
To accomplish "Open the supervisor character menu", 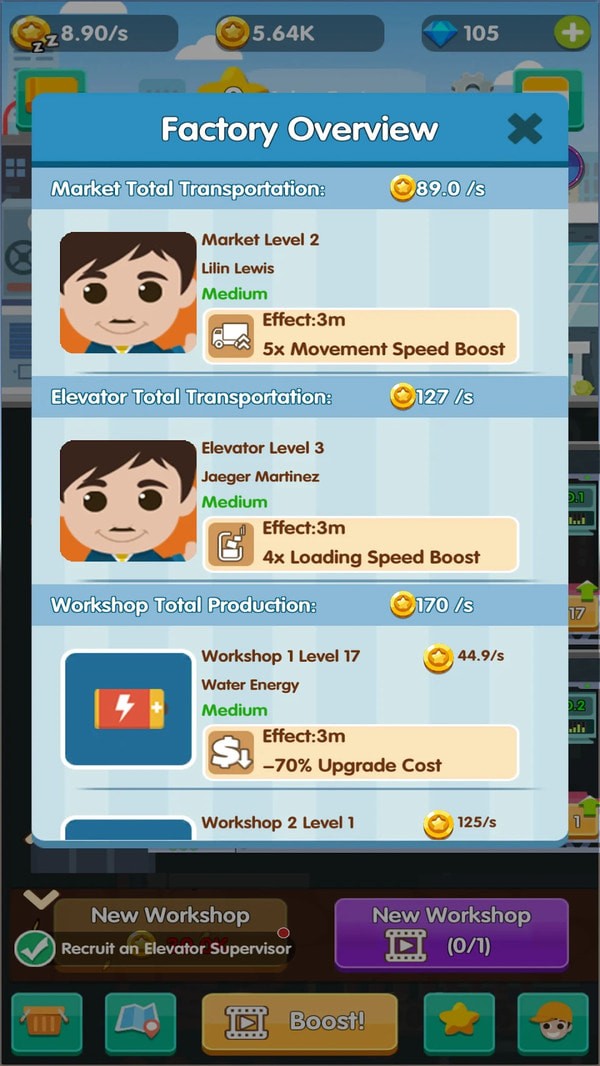I will click(x=553, y=1021).
